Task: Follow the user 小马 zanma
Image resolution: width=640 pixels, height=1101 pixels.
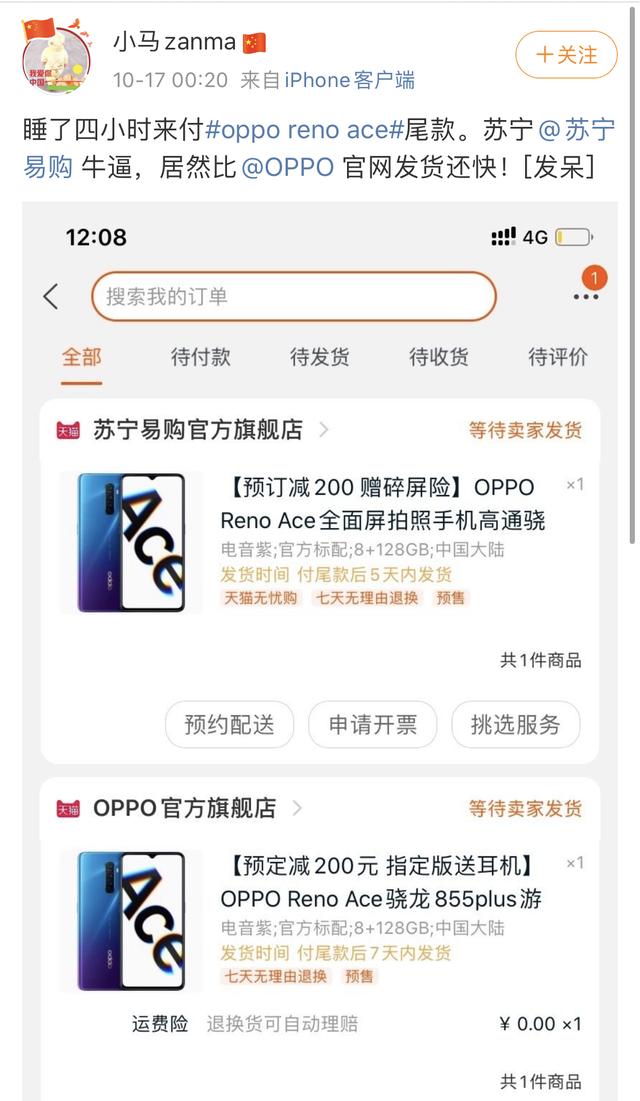Action: 566,54
